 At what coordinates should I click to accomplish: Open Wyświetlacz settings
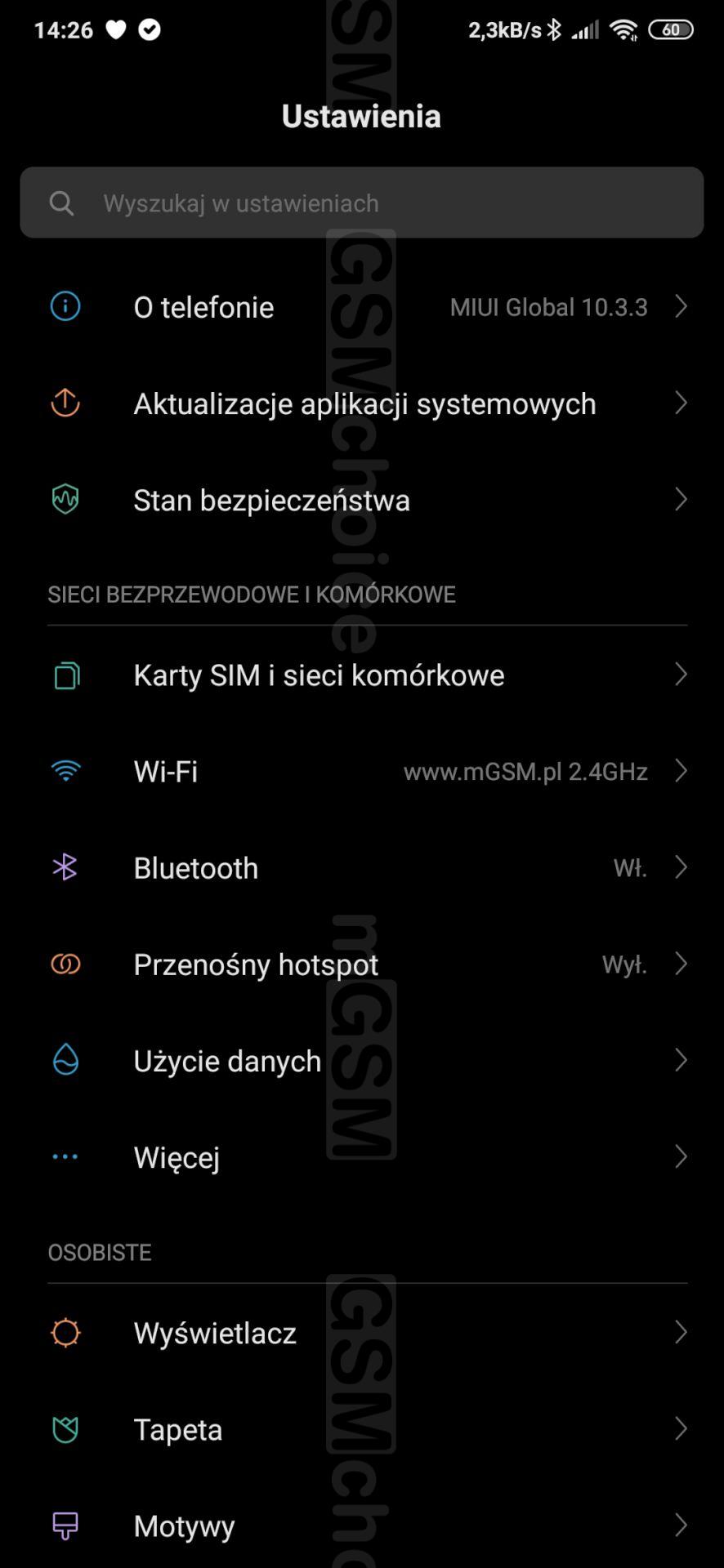362,1333
